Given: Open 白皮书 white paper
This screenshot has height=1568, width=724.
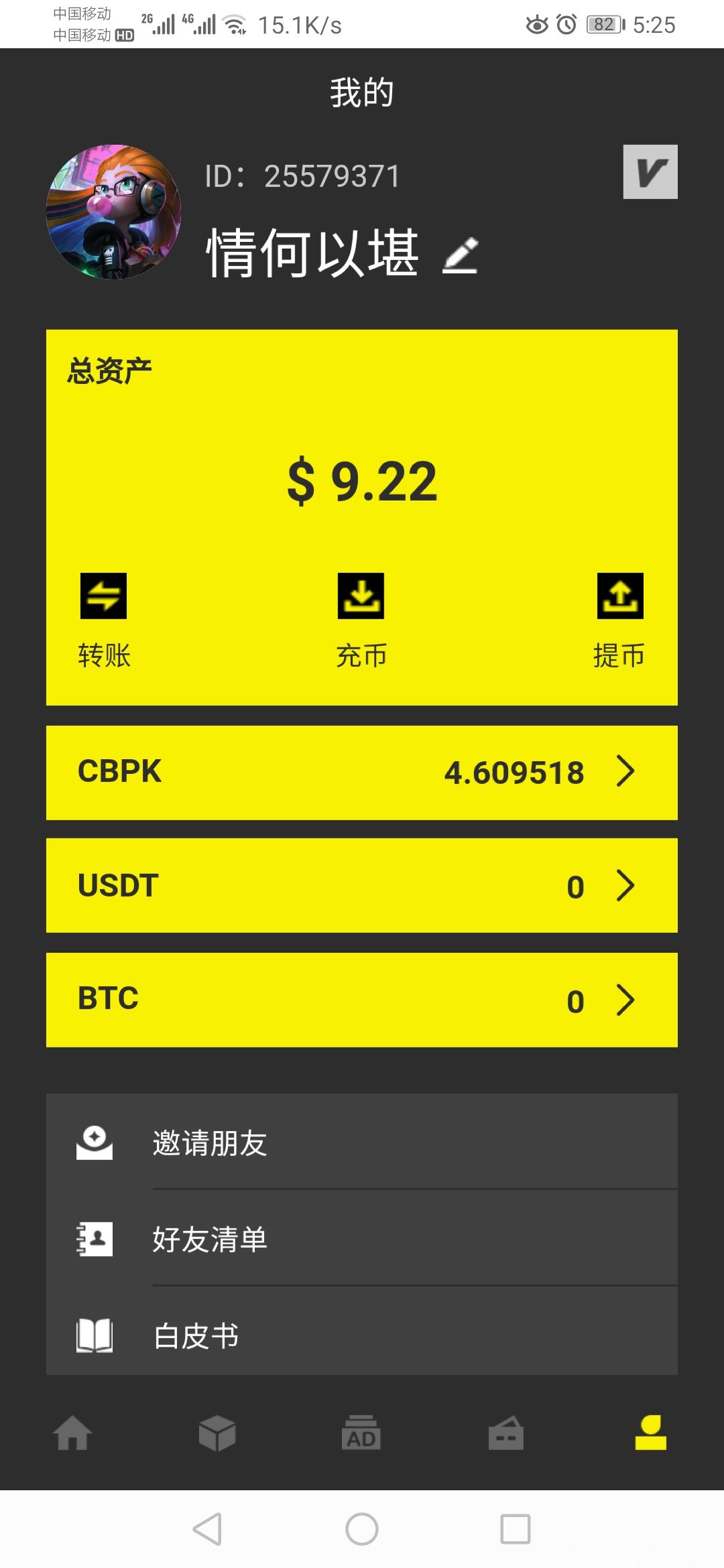Looking at the screenshot, I should 362,1335.
